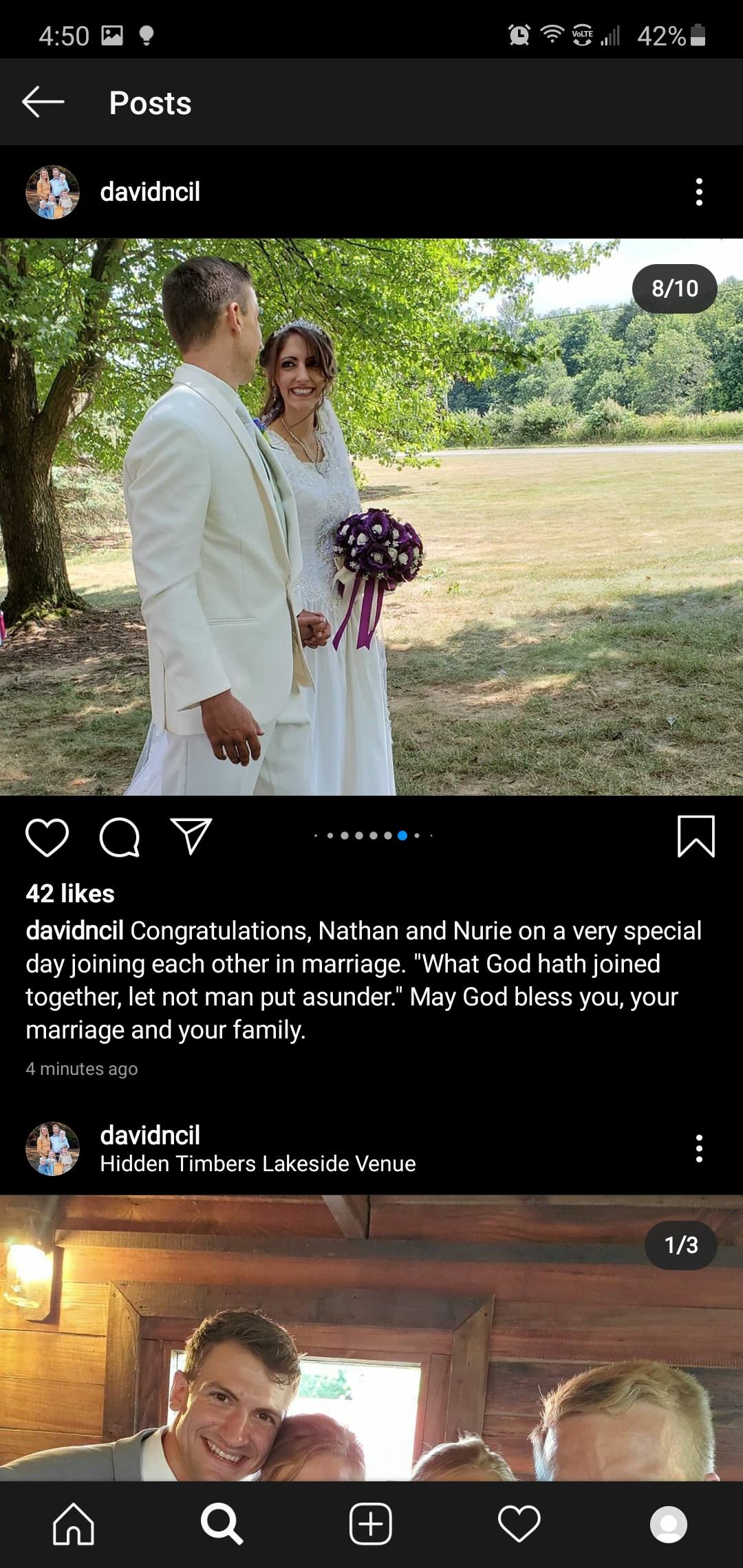
Task: Bookmark the wedding post
Action: [x=696, y=836]
